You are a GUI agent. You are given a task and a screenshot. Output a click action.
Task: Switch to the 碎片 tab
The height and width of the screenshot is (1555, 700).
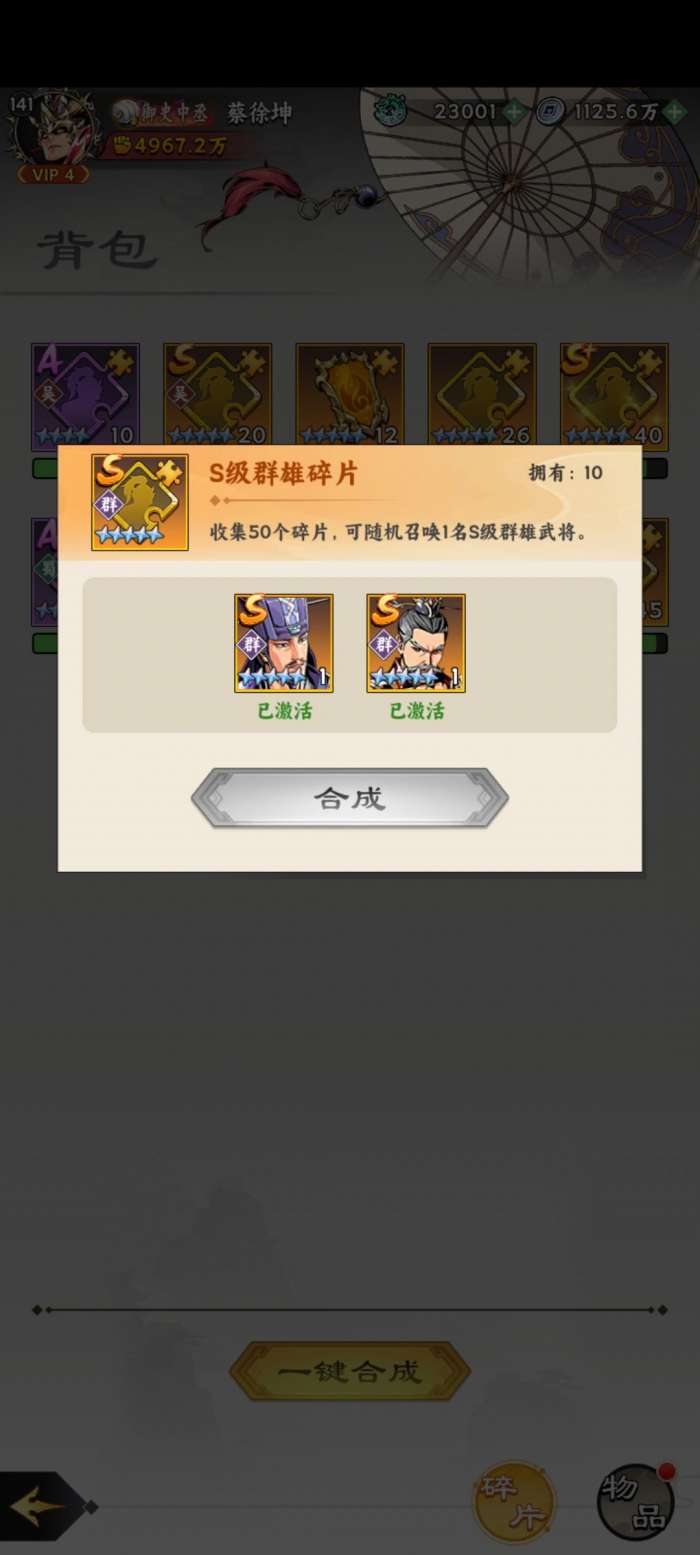514,1500
